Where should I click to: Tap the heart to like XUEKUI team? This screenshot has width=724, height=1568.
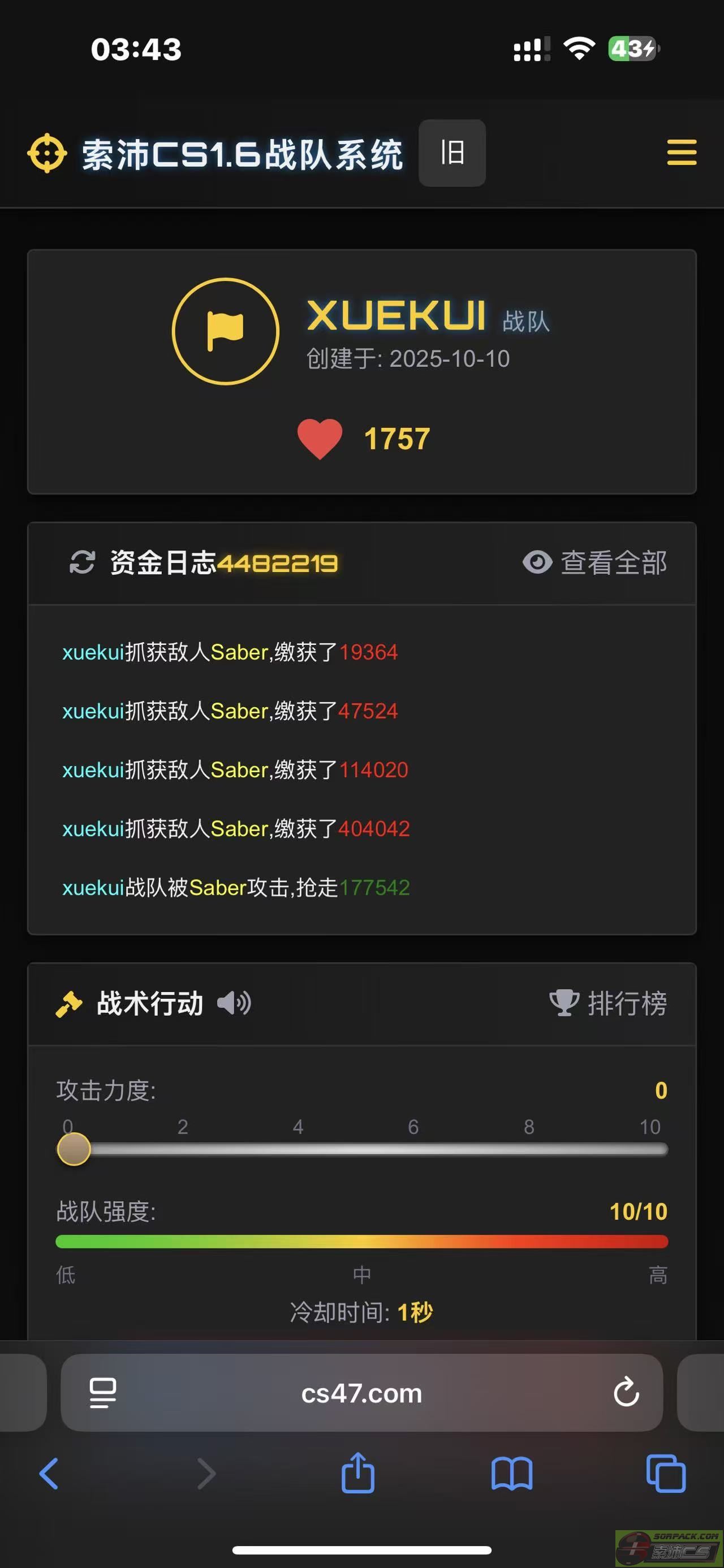pos(320,439)
